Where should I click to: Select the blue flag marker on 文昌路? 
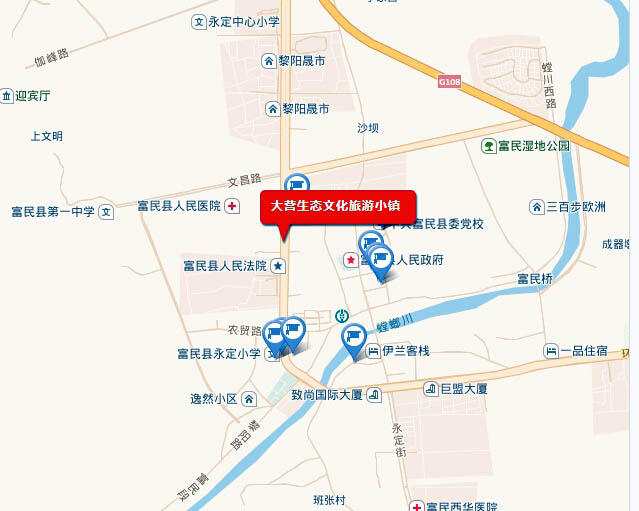[297, 183]
